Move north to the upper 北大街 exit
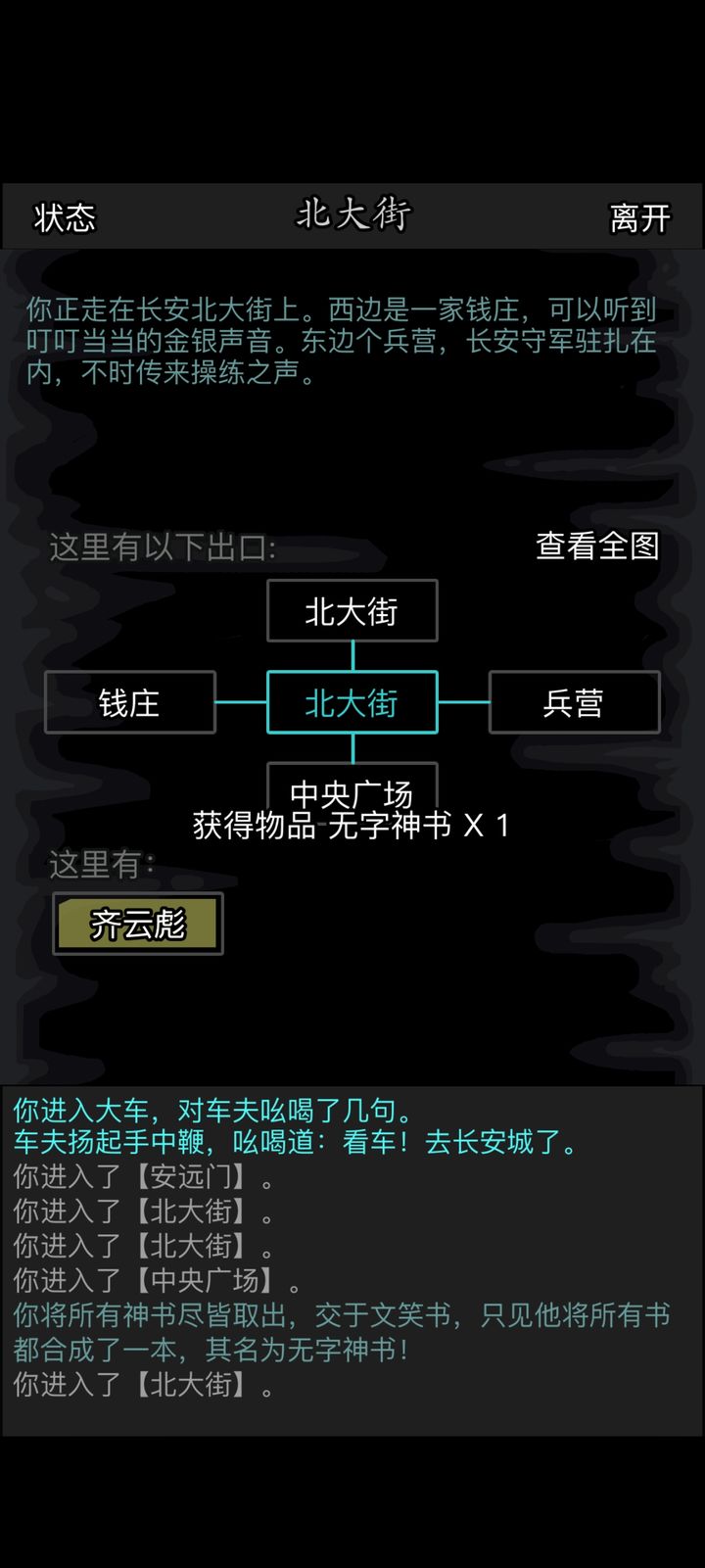This screenshot has width=705, height=1568. point(352,611)
